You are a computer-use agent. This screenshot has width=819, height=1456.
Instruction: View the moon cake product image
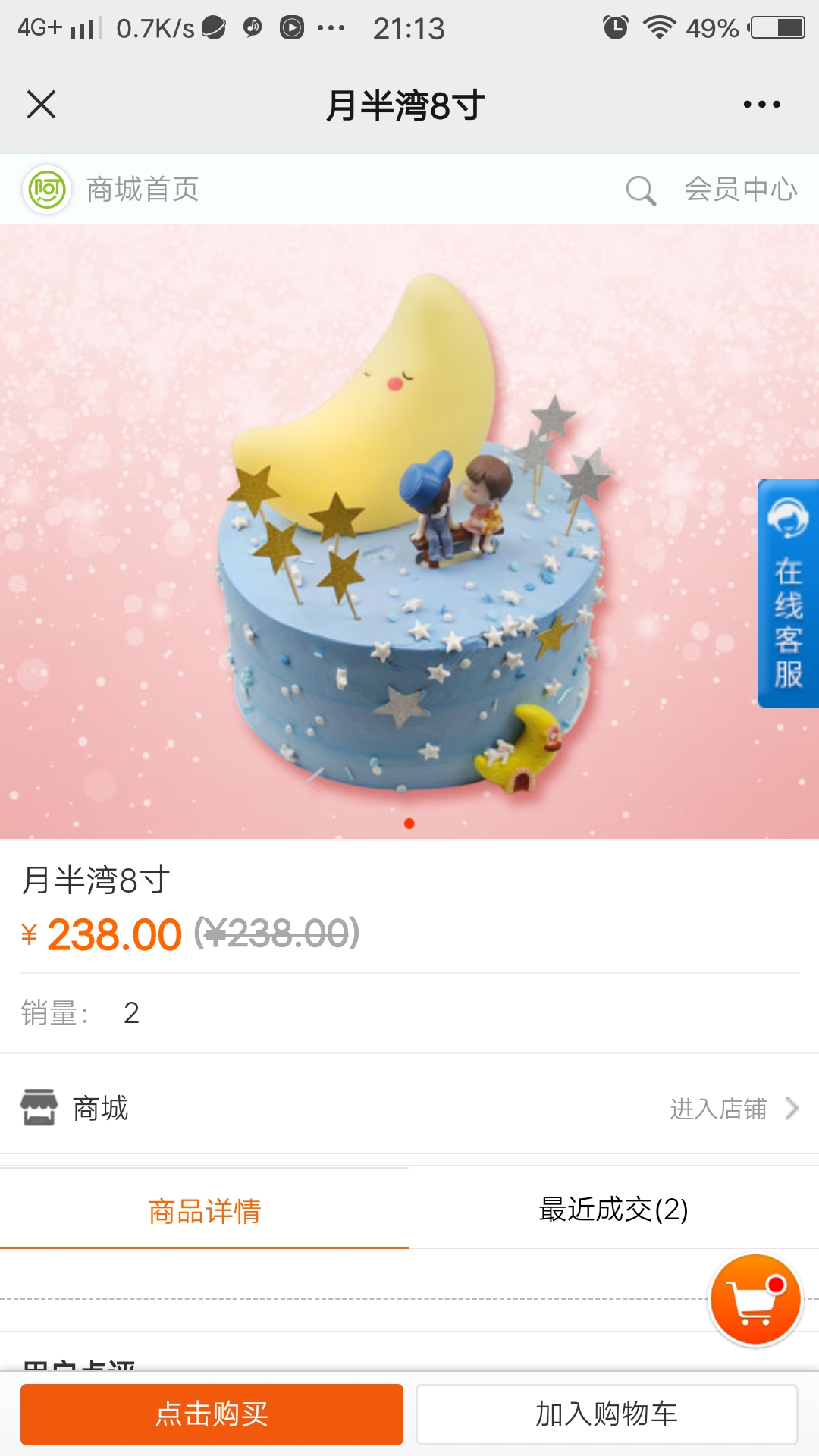click(409, 532)
